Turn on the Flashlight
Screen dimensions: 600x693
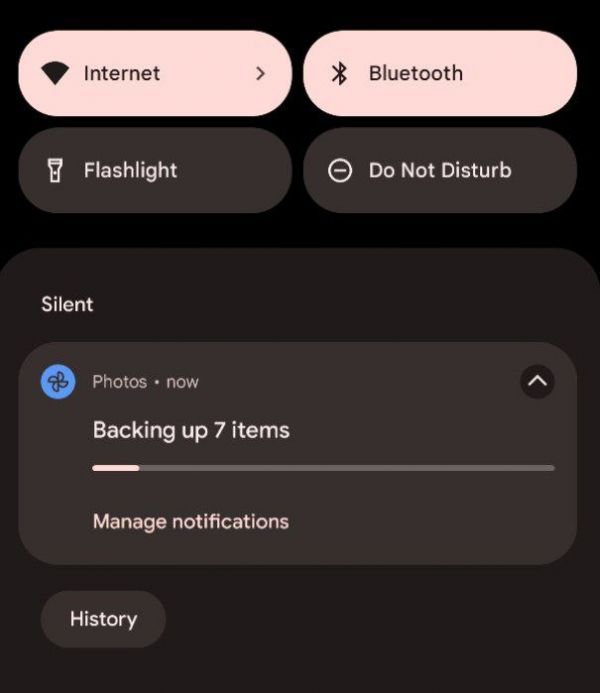pos(155,171)
